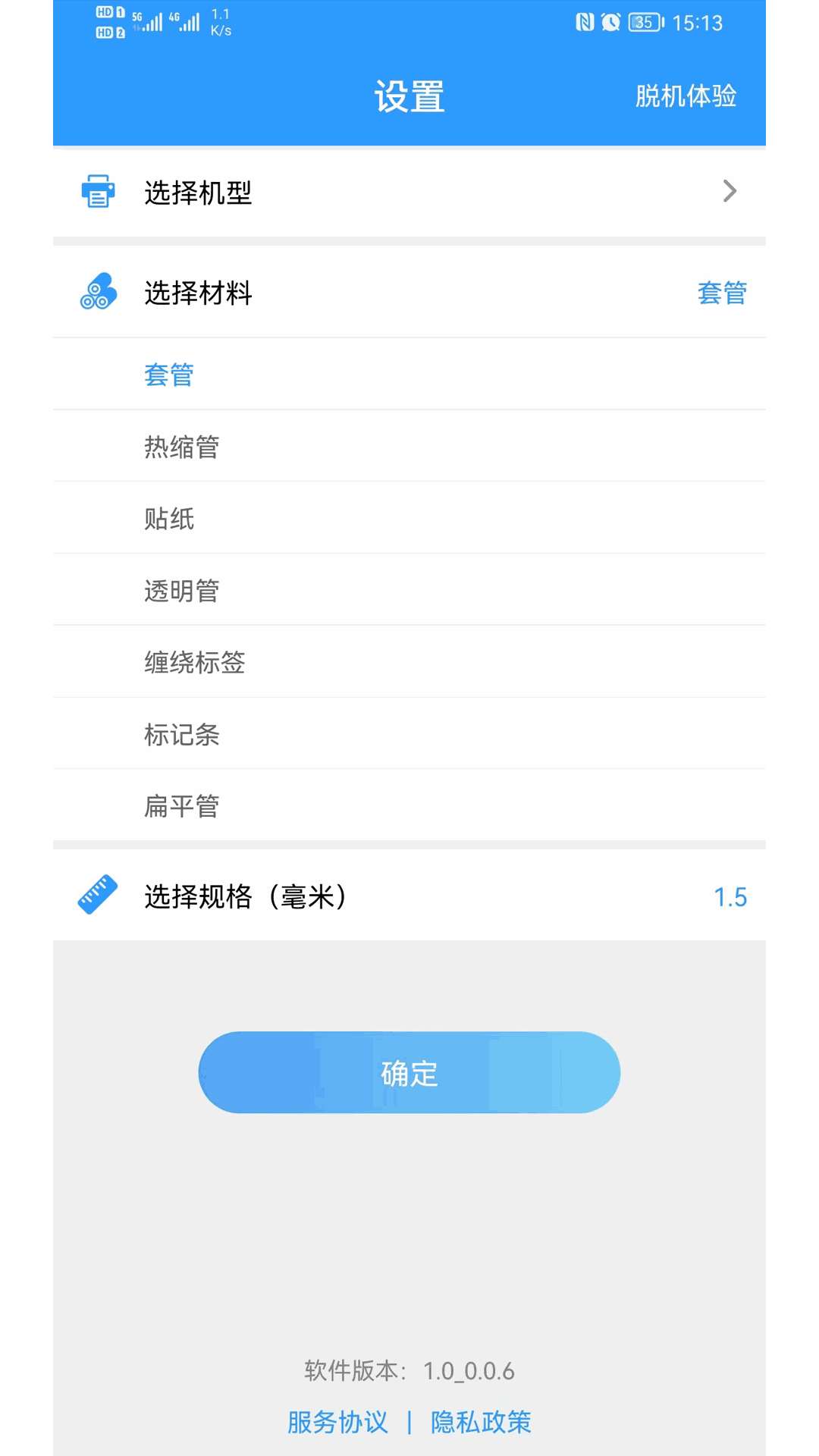Image resolution: width=819 pixels, height=1456 pixels.
Task: Open the 选择机型 row
Action: coord(409,193)
